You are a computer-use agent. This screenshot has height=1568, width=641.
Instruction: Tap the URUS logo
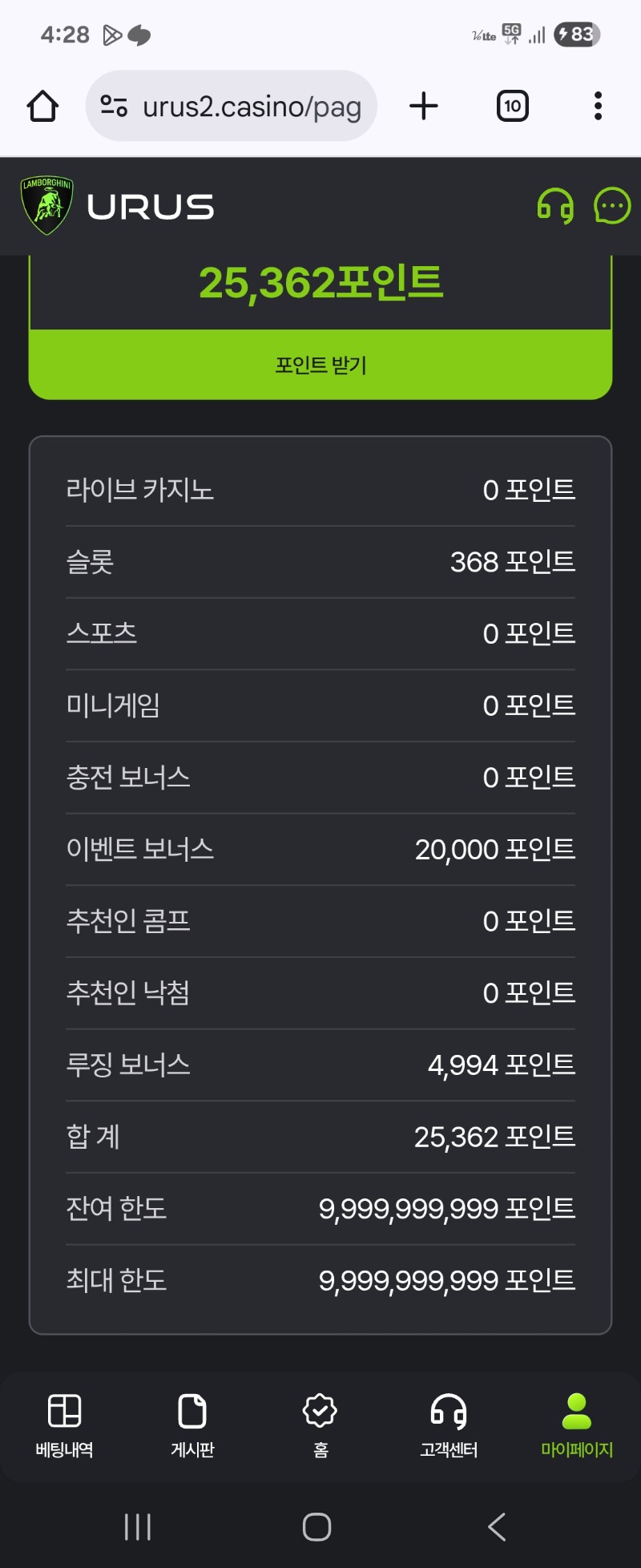click(x=118, y=206)
